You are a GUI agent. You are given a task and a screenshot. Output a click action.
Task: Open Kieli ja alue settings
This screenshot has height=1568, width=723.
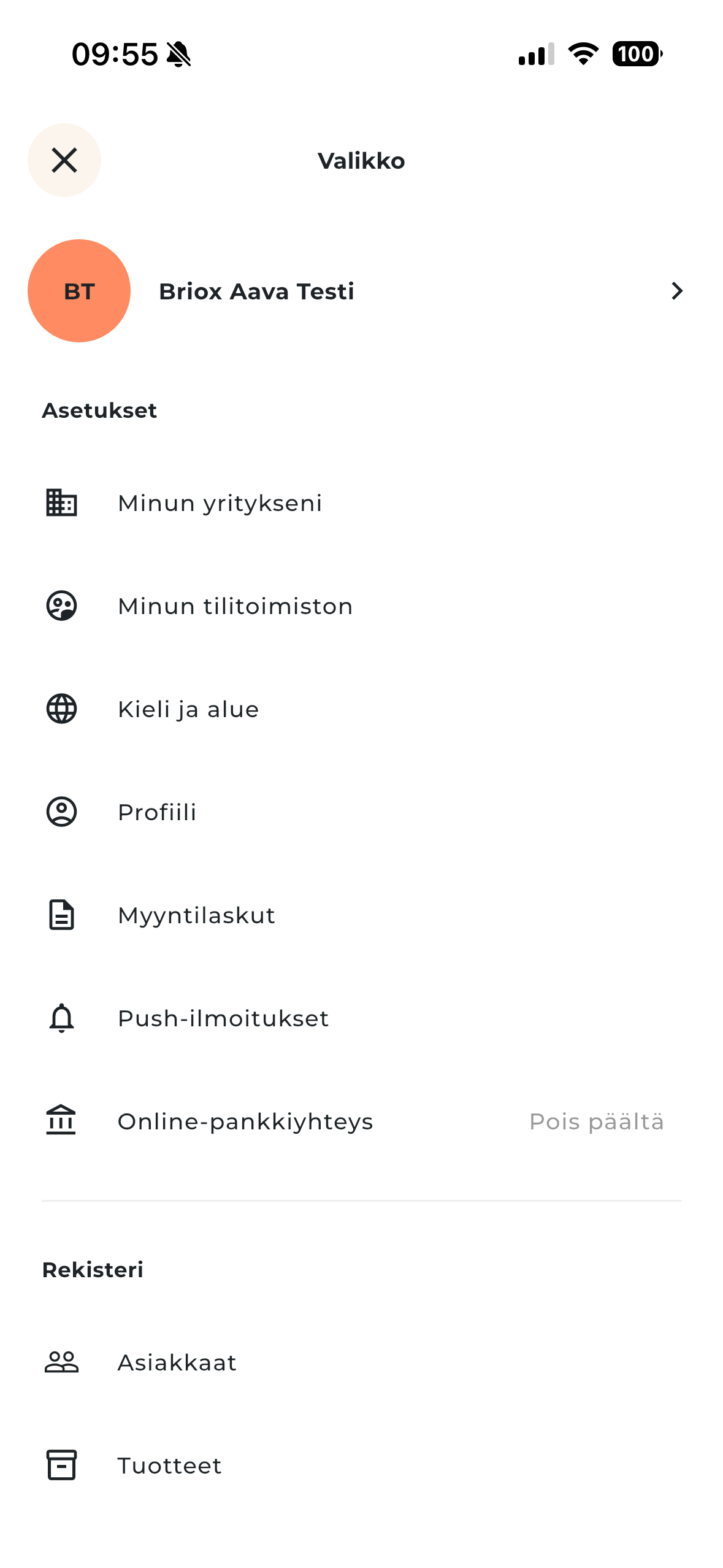[x=188, y=709]
